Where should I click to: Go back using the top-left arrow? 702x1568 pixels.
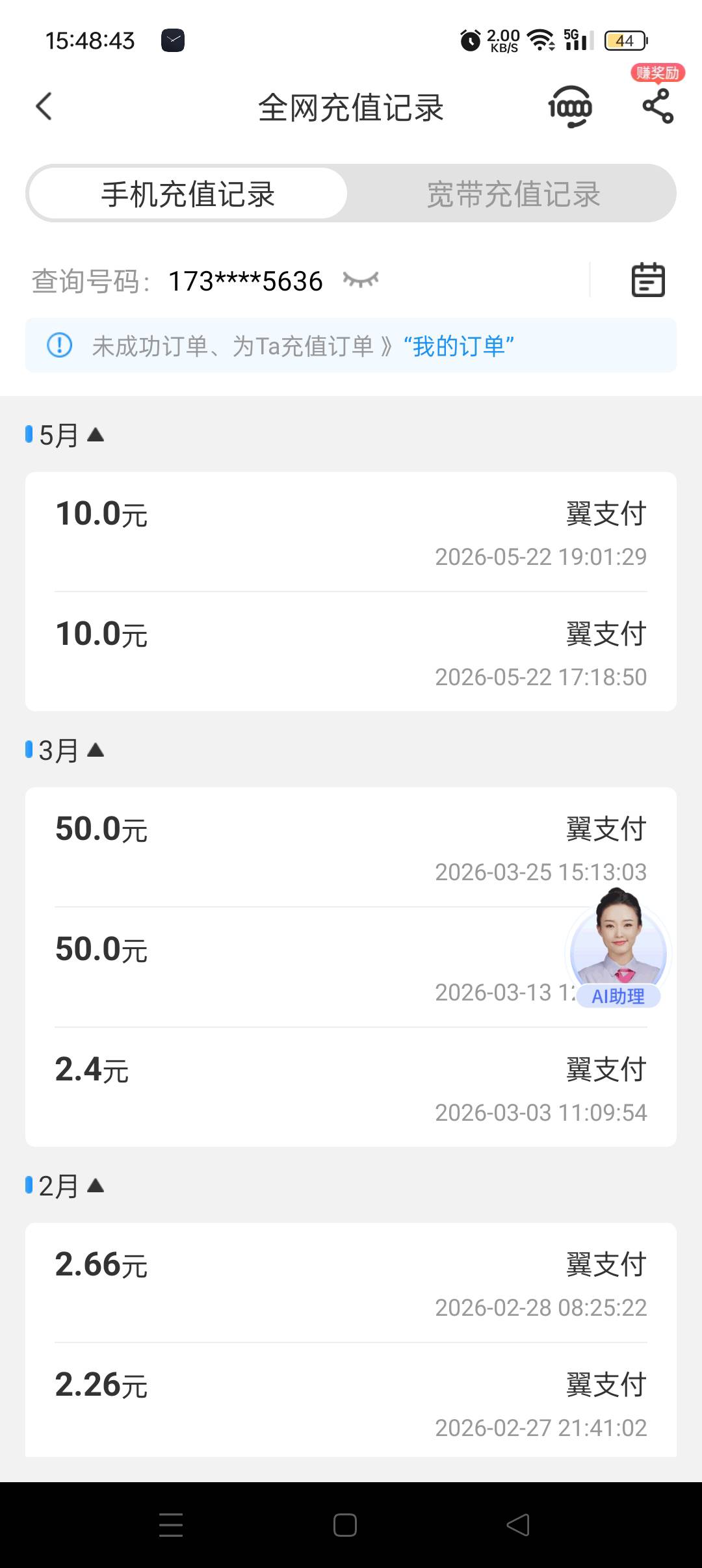tap(44, 107)
